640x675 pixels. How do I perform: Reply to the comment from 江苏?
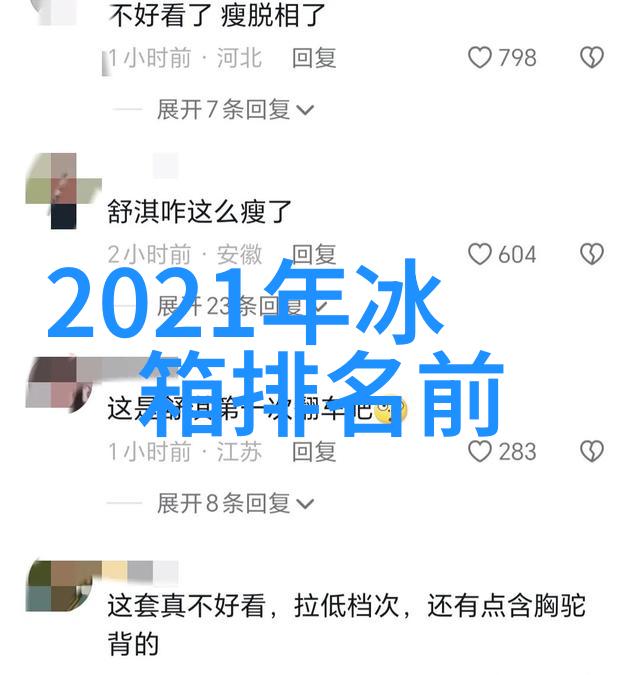(313, 451)
